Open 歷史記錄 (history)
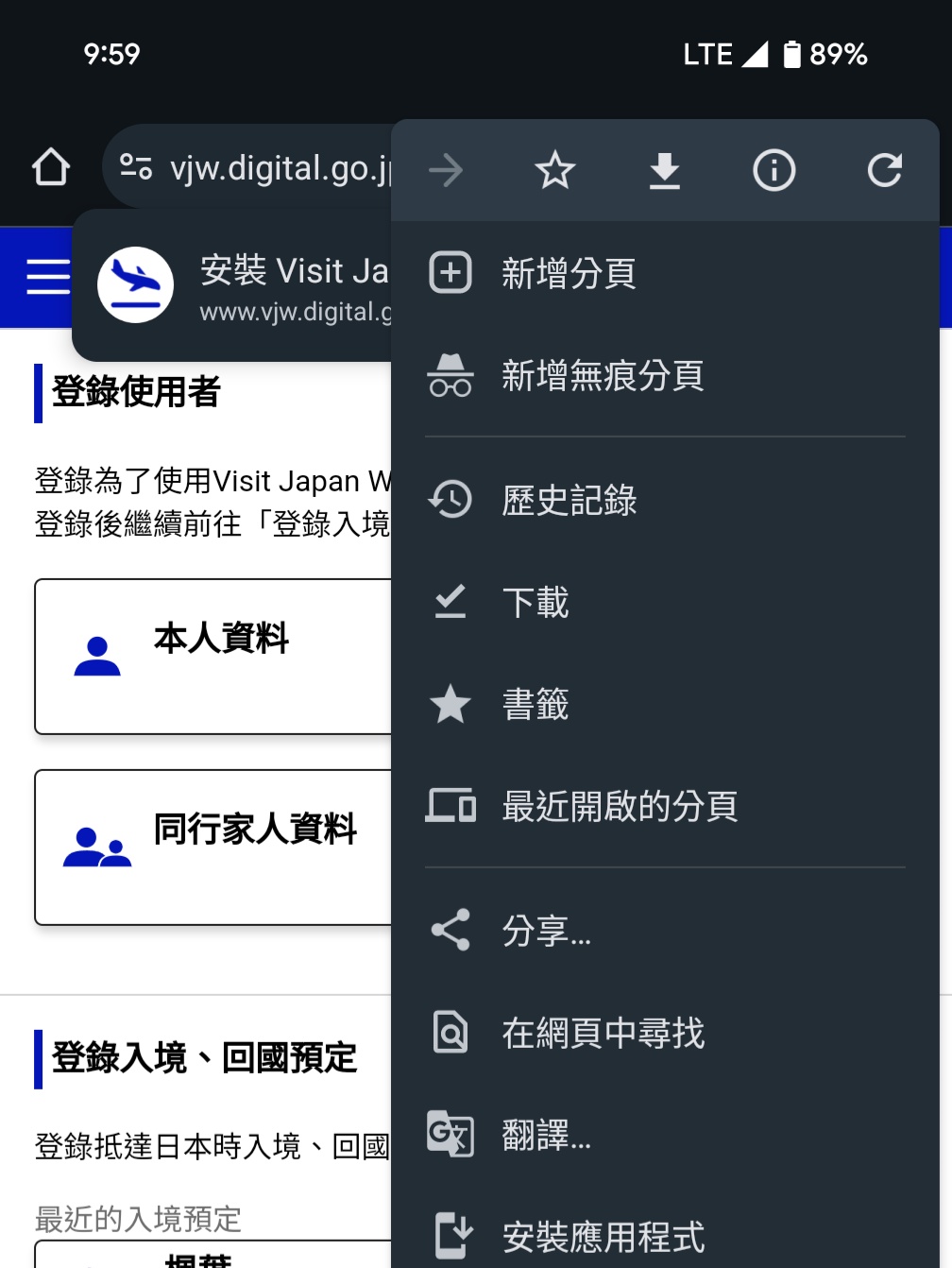 pos(569,500)
